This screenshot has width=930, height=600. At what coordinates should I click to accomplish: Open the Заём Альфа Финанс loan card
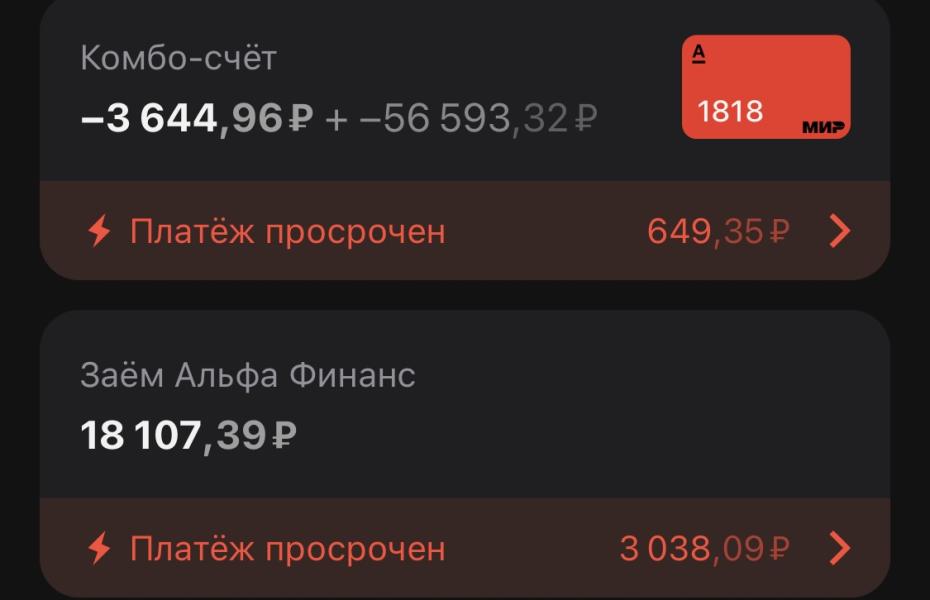[400, 408]
